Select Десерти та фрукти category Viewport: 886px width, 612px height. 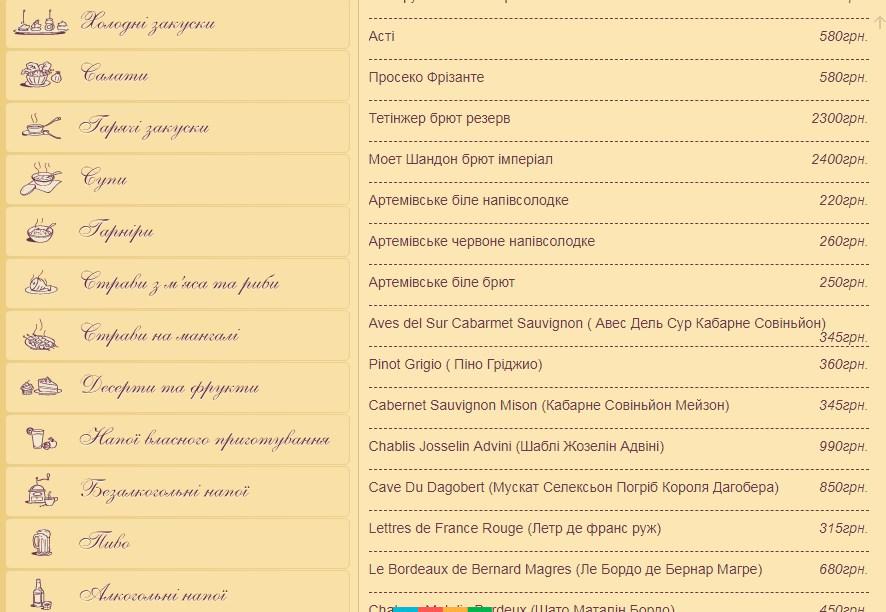click(170, 387)
